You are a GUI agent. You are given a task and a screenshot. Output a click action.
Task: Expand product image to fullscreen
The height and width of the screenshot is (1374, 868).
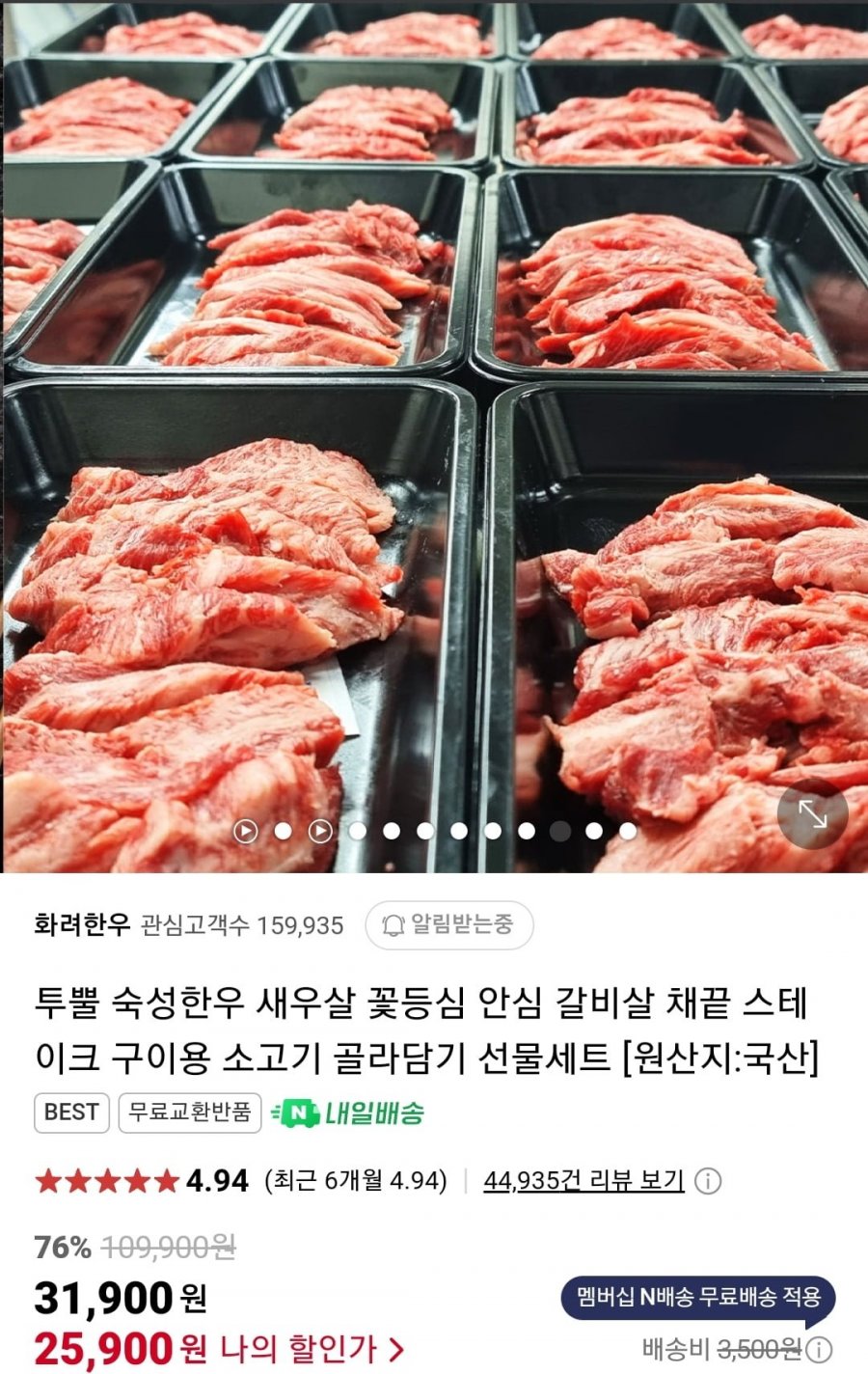(x=812, y=814)
